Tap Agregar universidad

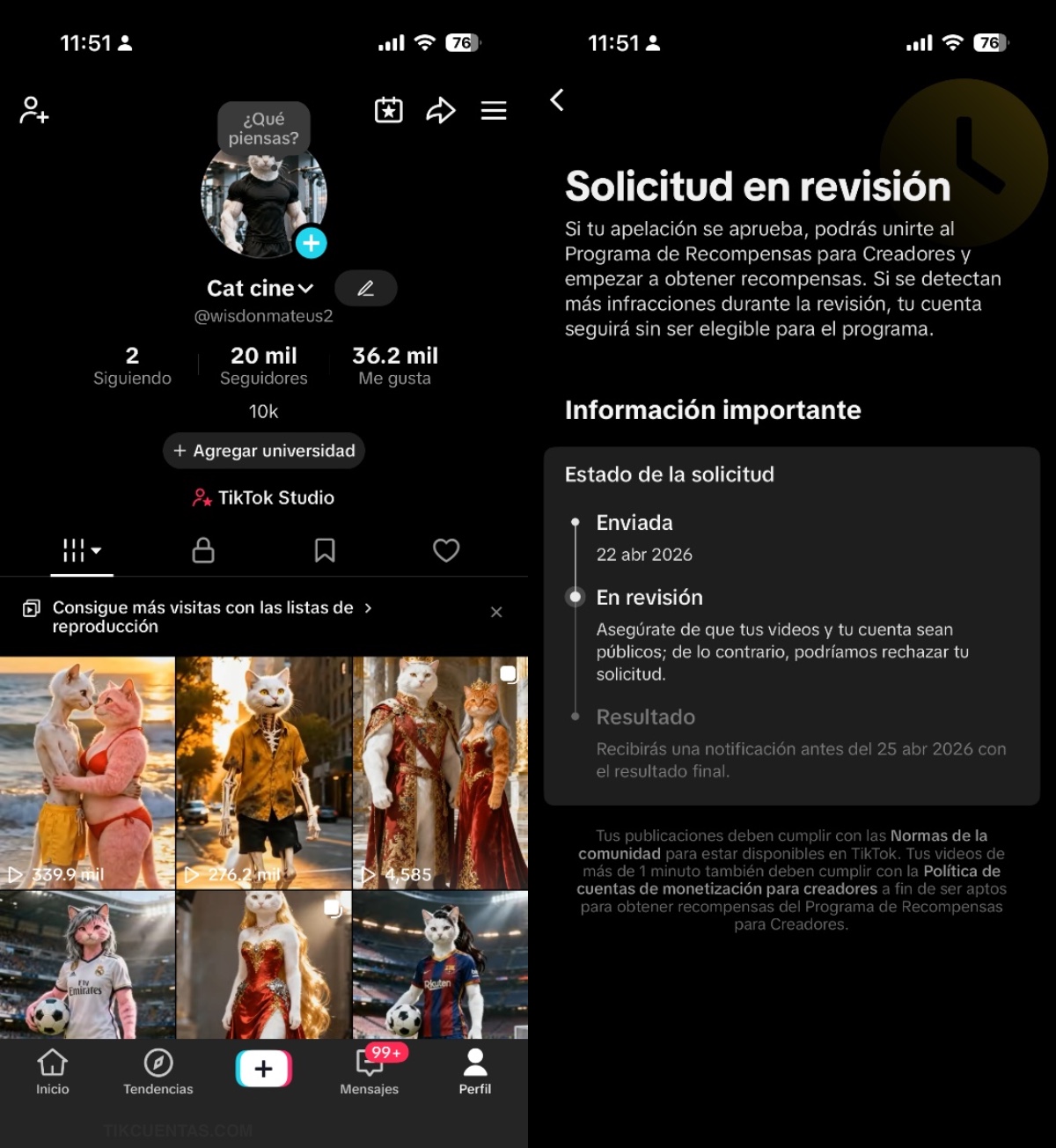pos(264,451)
